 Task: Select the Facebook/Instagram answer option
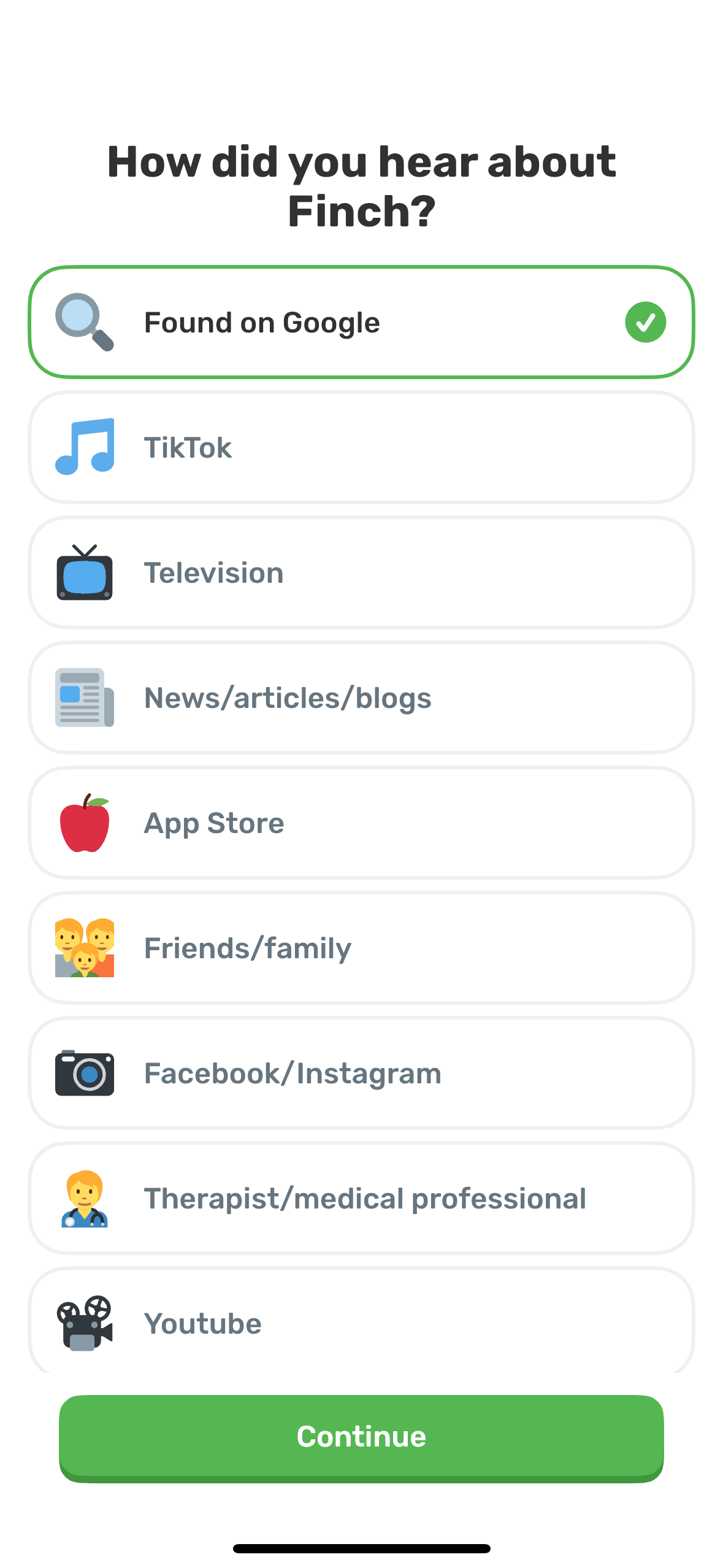361,1072
